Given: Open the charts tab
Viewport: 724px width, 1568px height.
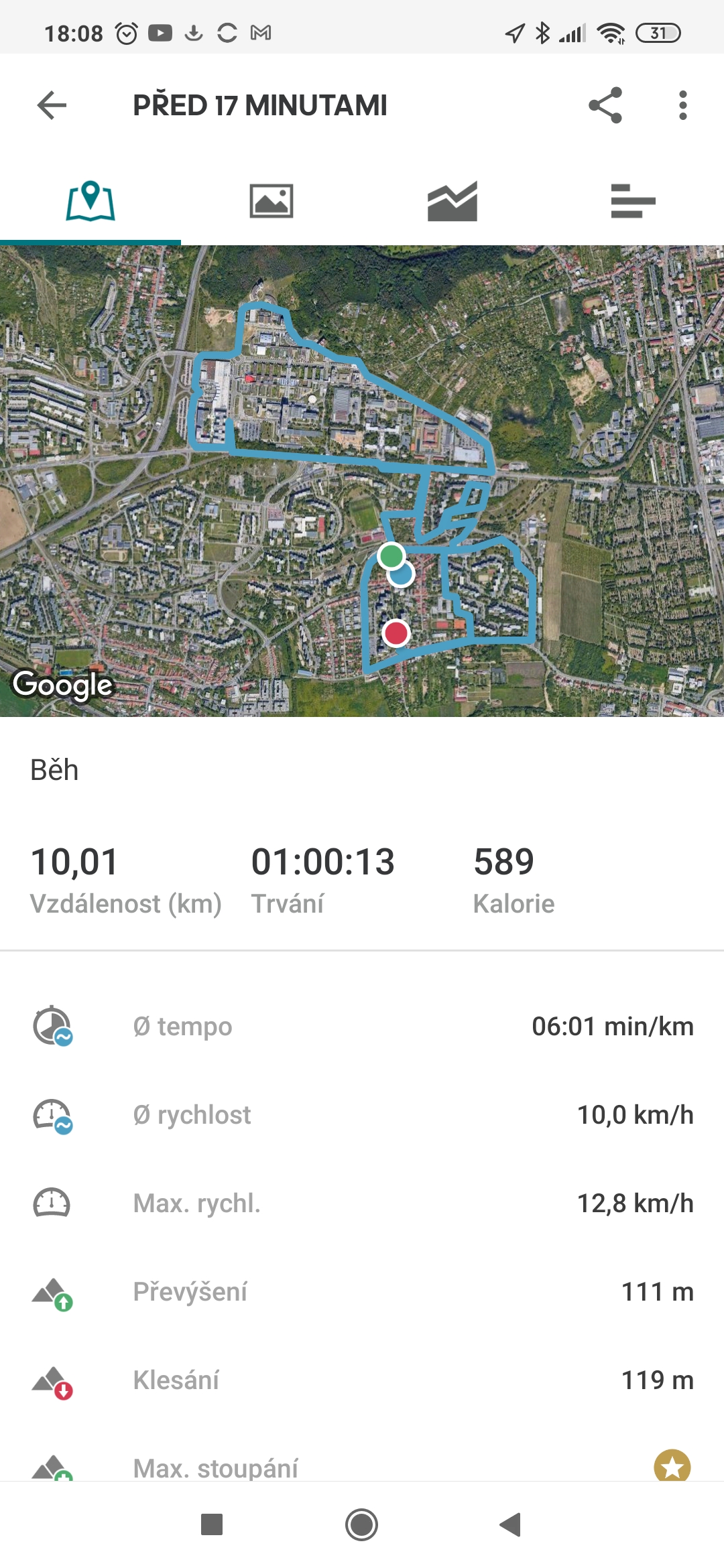Looking at the screenshot, I should 452,201.
